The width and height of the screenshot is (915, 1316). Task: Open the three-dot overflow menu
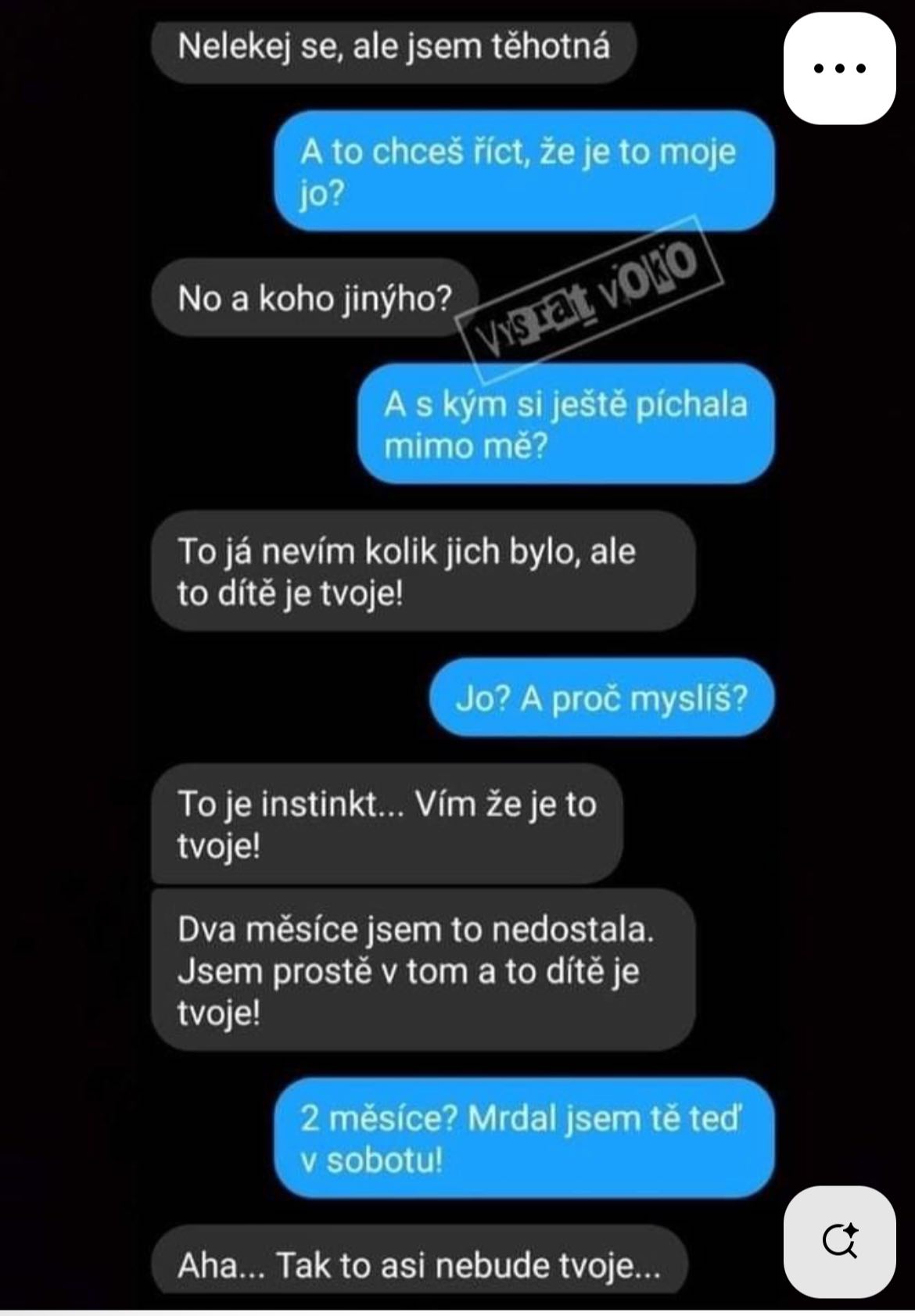(x=839, y=68)
